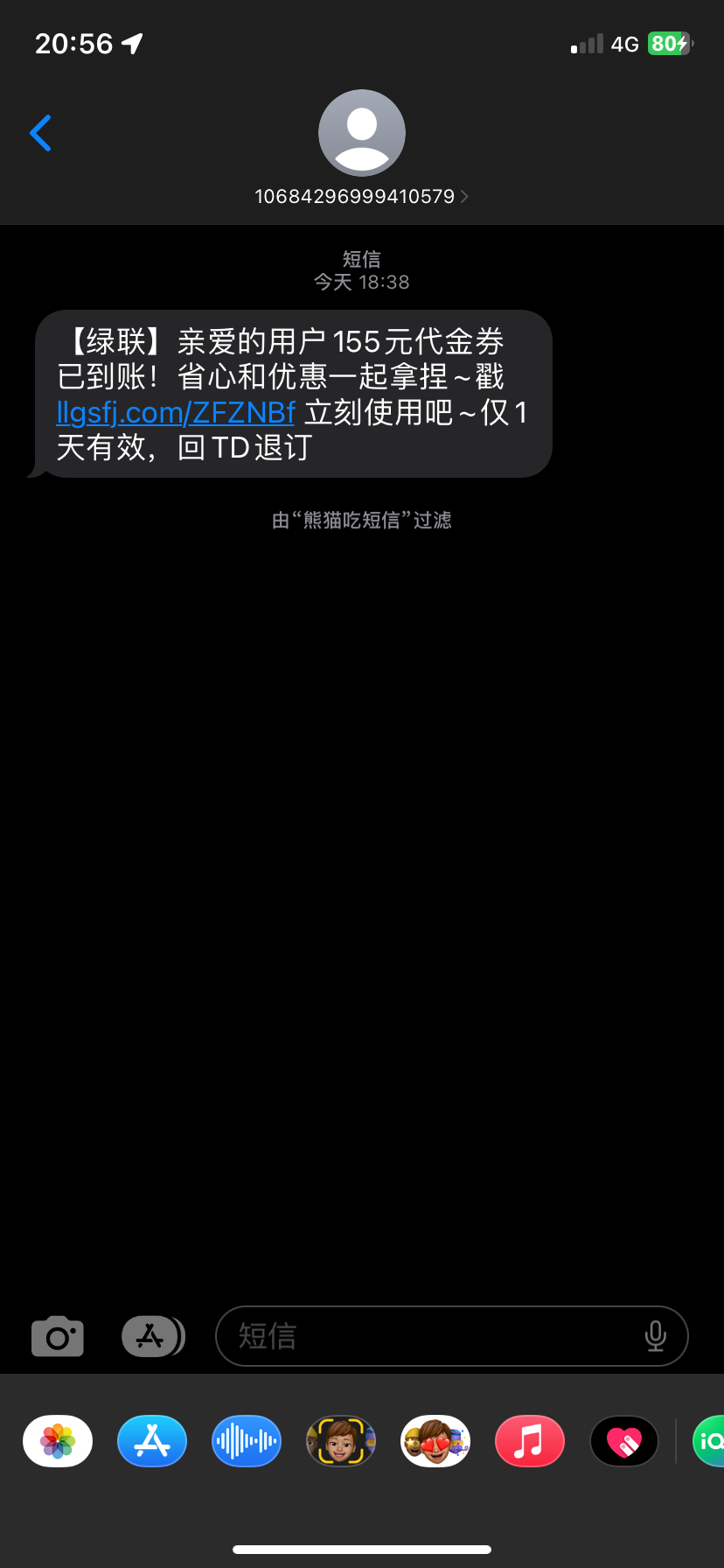Tap the microphone to dictate a message
This screenshot has width=724, height=1568.
[x=655, y=1336]
